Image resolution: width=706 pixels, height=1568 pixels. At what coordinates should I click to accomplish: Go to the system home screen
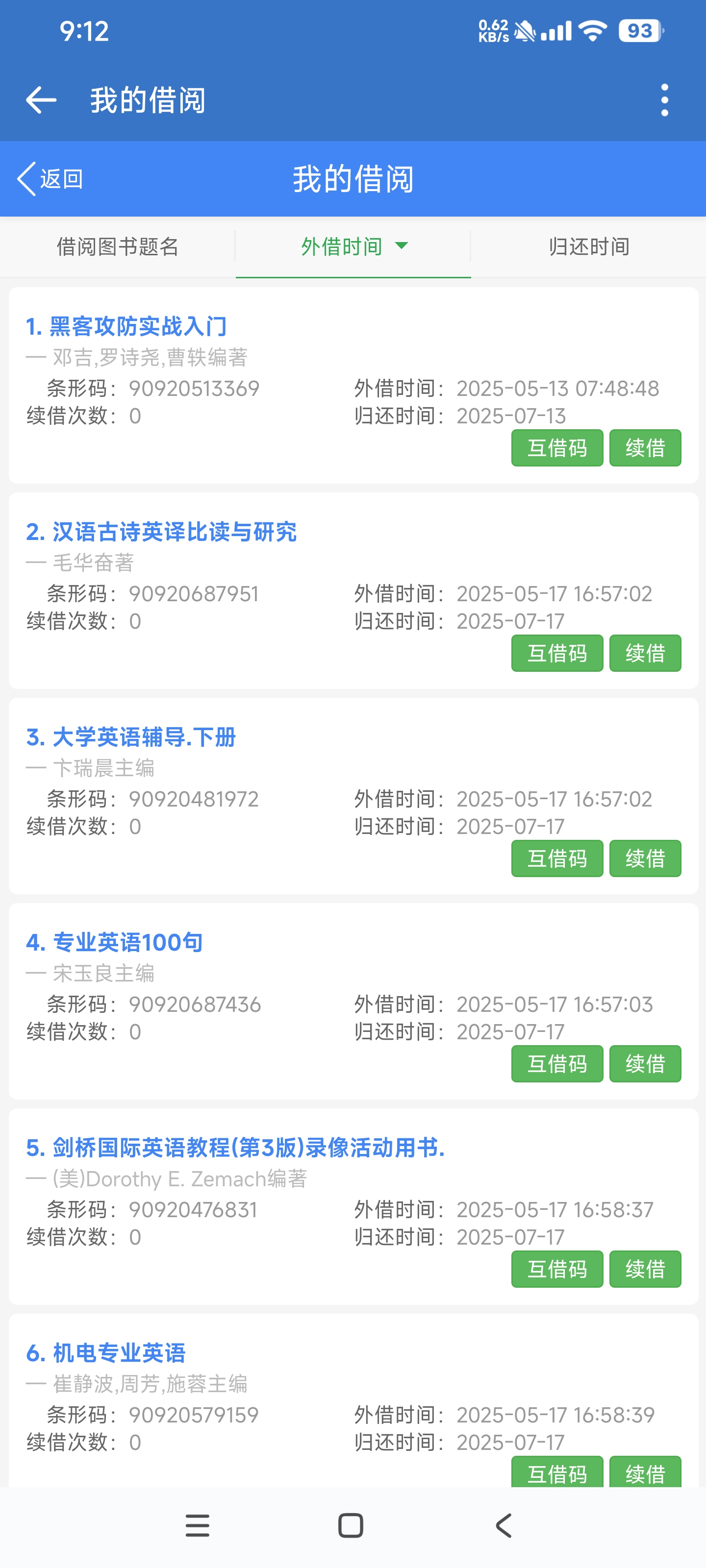point(350,1525)
